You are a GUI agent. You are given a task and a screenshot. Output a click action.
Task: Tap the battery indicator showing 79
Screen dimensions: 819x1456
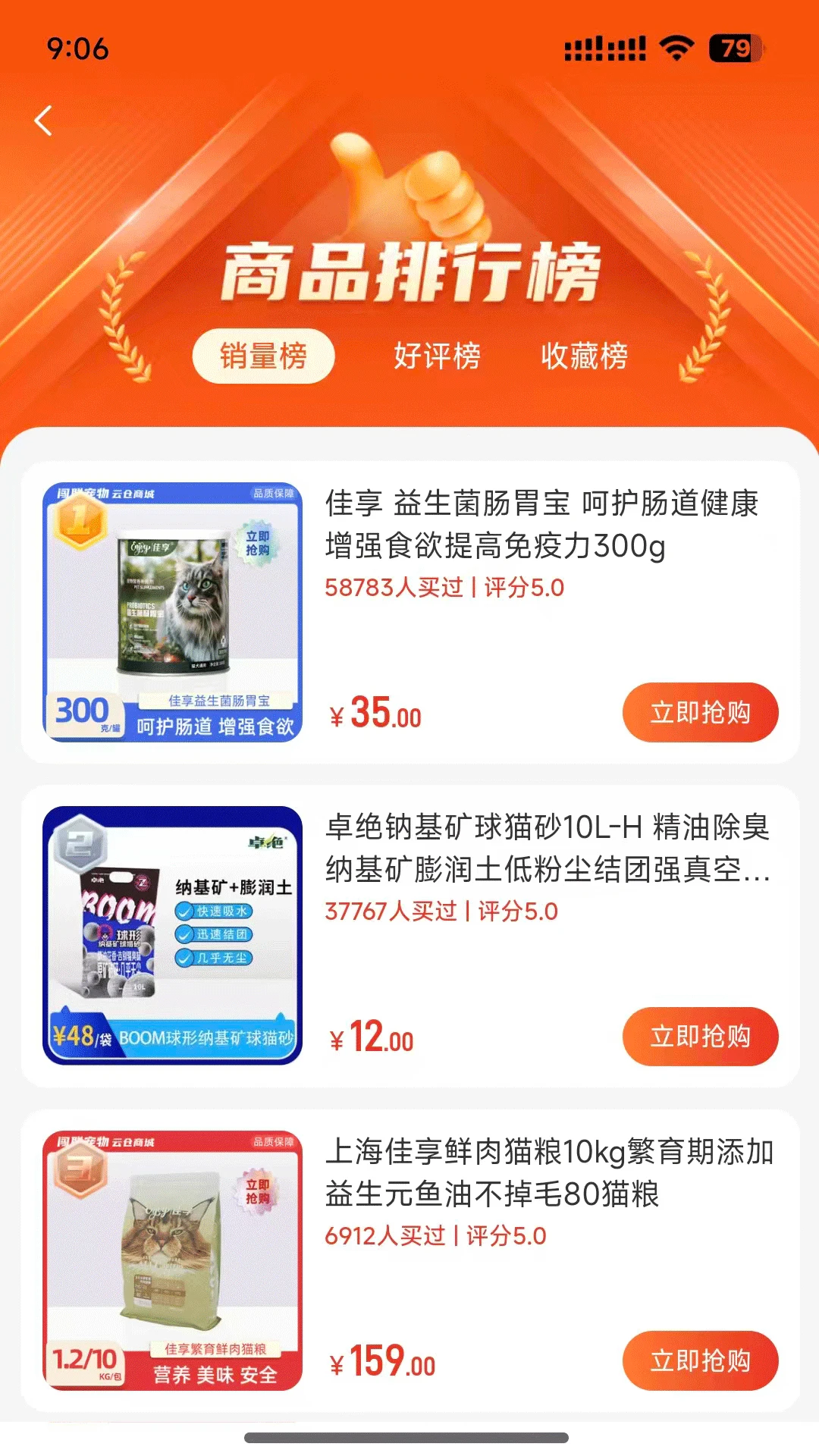coord(730,47)
